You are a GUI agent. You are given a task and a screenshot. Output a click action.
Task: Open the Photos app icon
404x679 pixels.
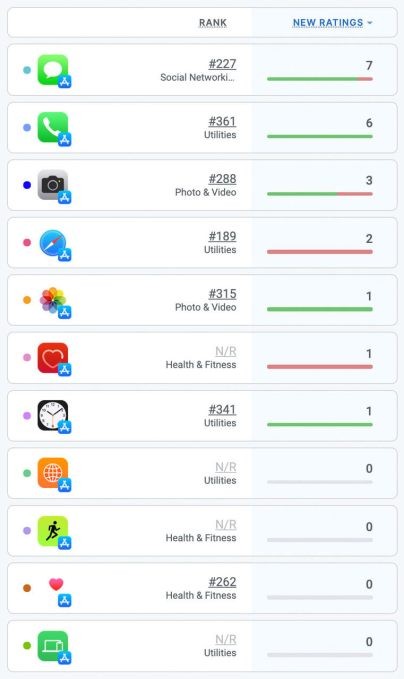(53, 300)
